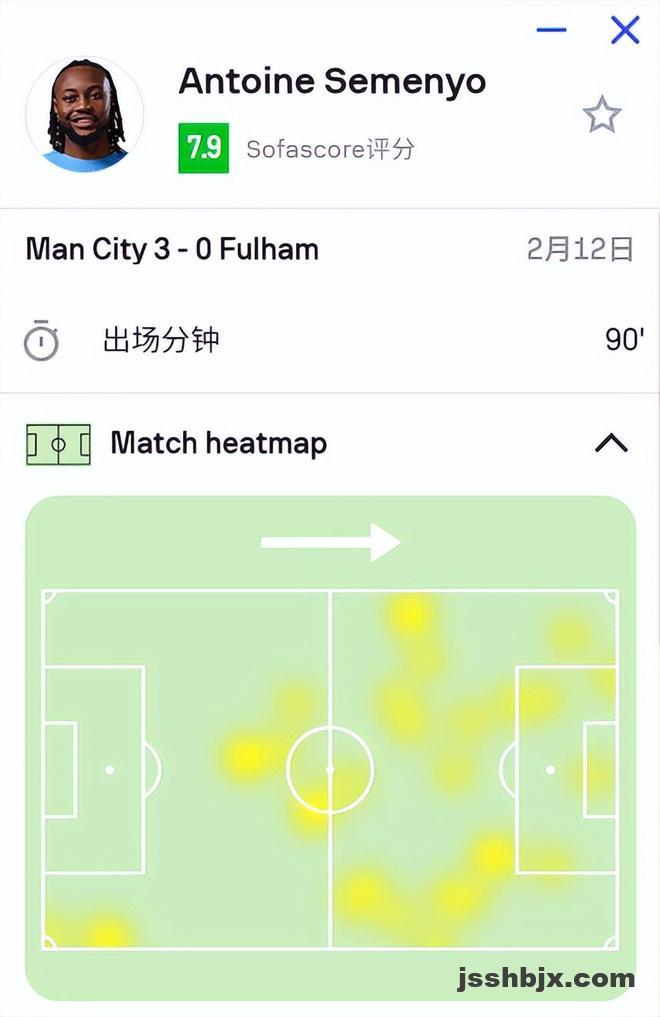Screen dimensions: 660x1017
Task: Open Antoine Semenyo's player profile
Action: click(331, 82)
